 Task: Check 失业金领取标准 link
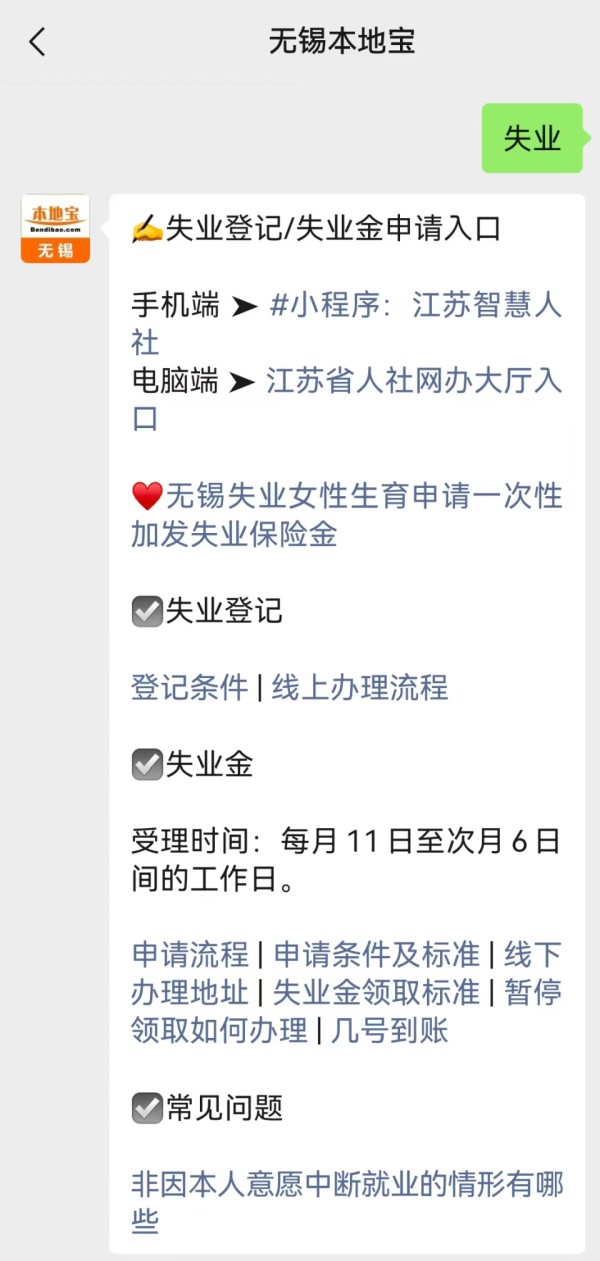376,993
